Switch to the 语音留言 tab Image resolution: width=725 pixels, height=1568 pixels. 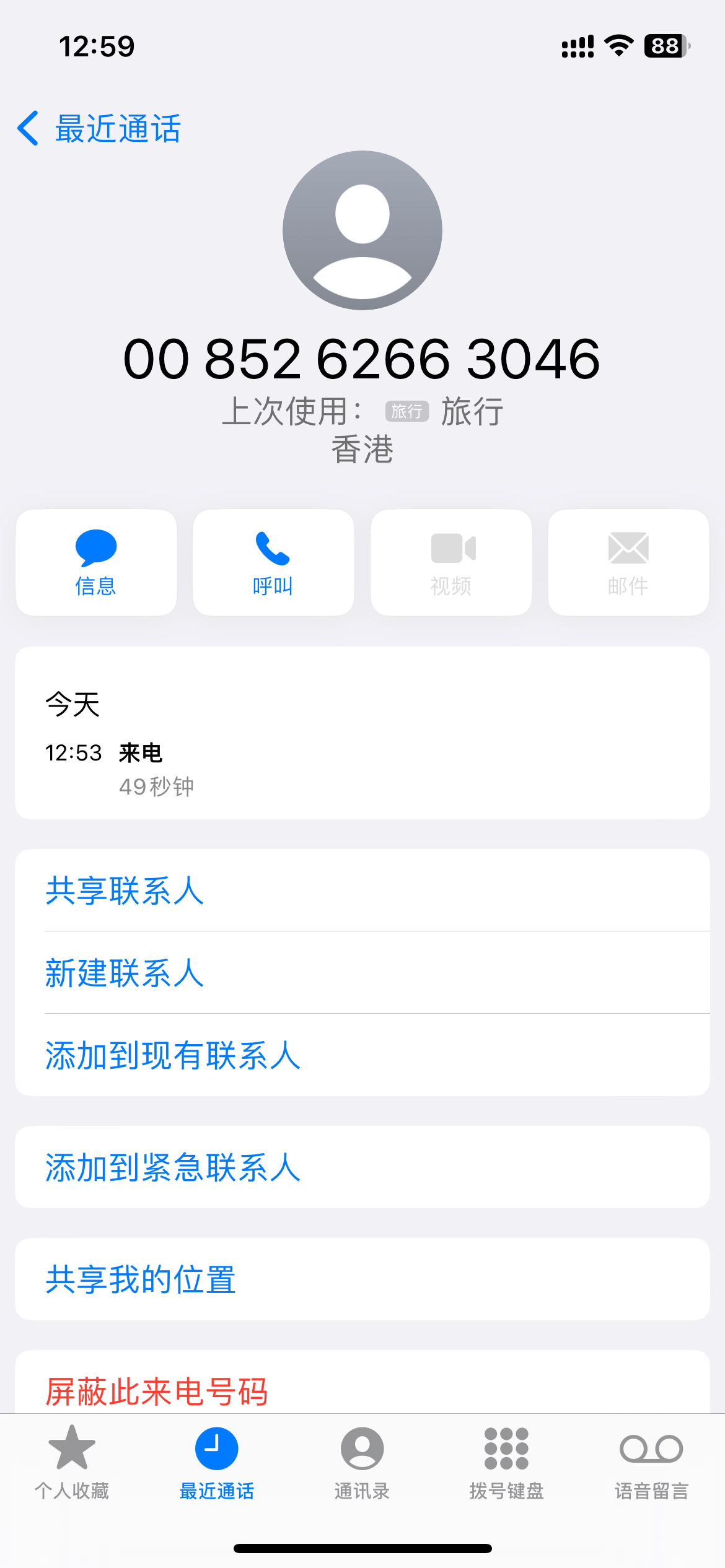tap(651, 1461)
